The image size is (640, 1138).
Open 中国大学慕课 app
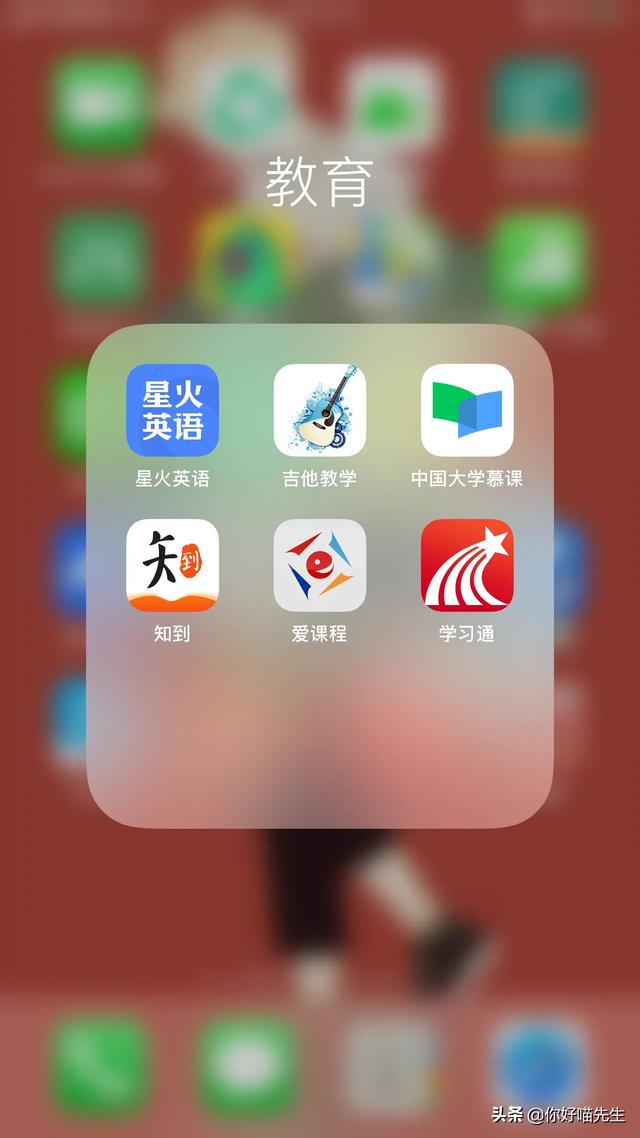coord(466,410)
